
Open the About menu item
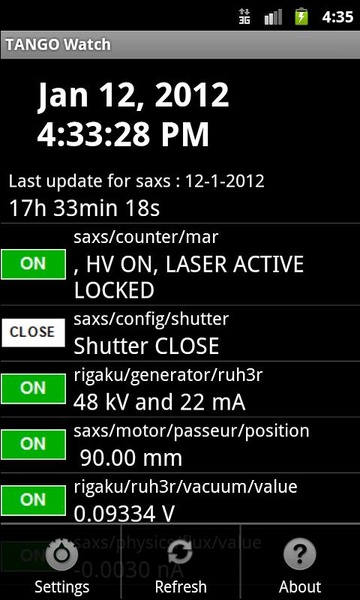coord(300,562)
